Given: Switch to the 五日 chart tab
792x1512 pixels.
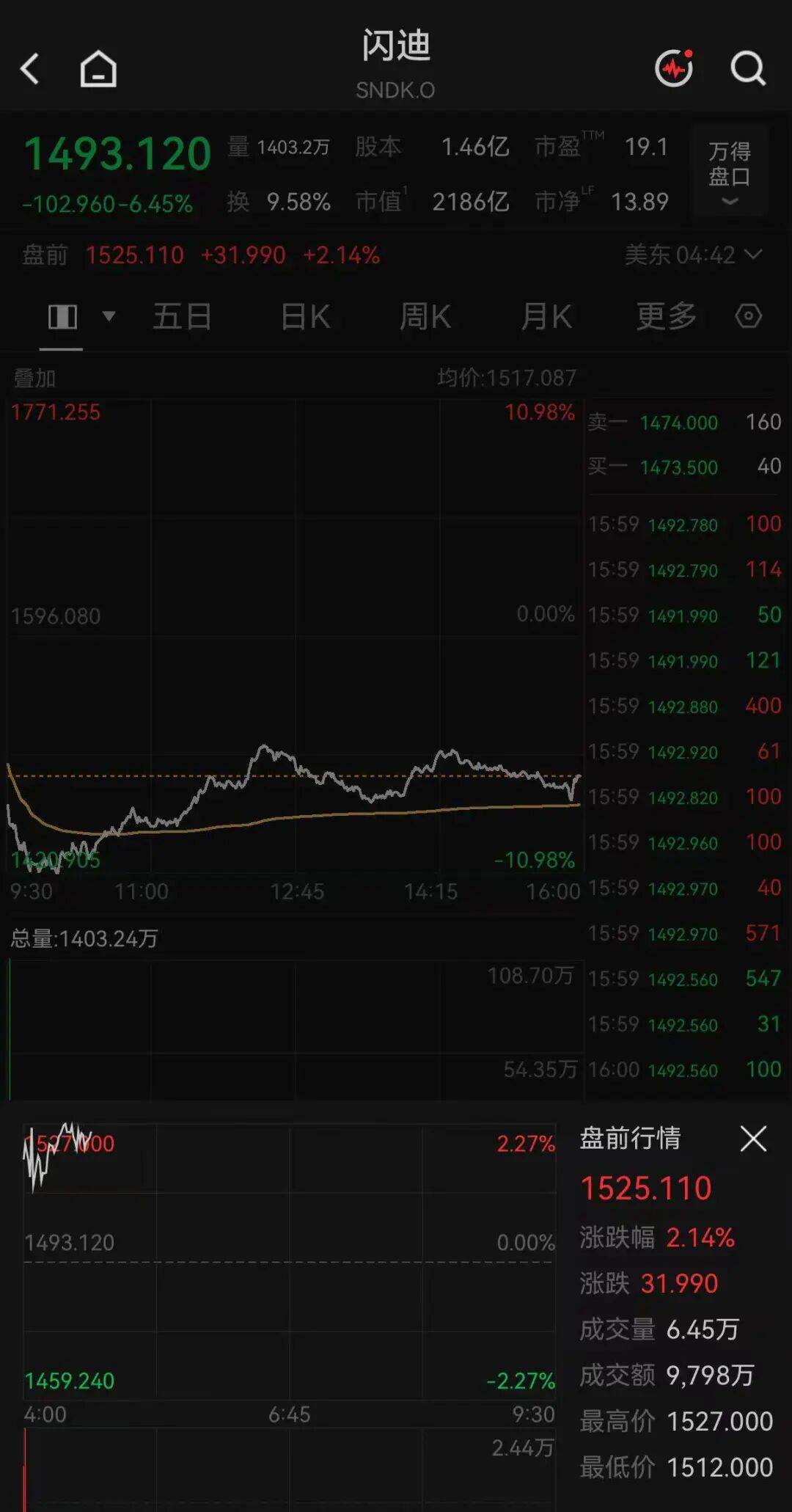Looking at the screenshot, I should click(182, 317).
